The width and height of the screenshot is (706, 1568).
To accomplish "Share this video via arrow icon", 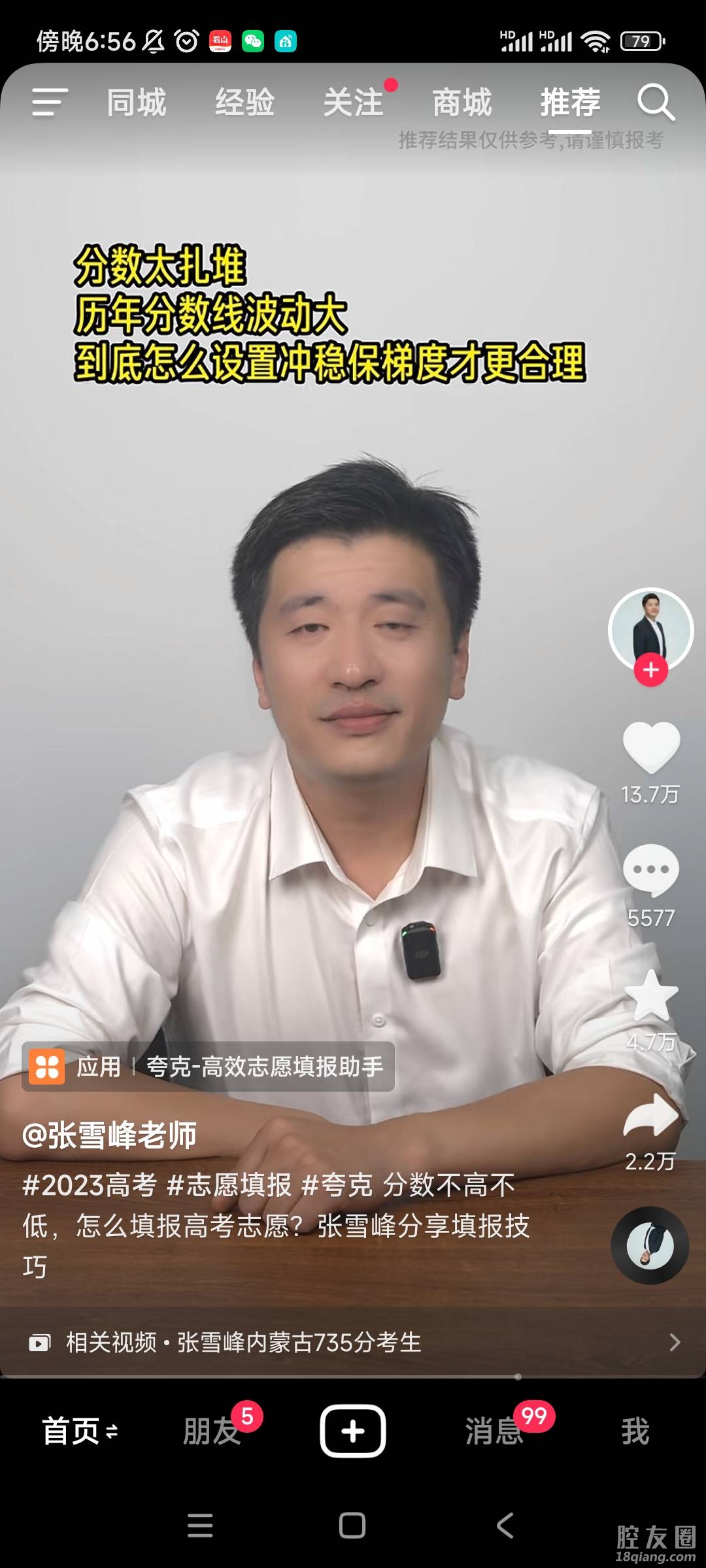I will [x=651, y=1116].
